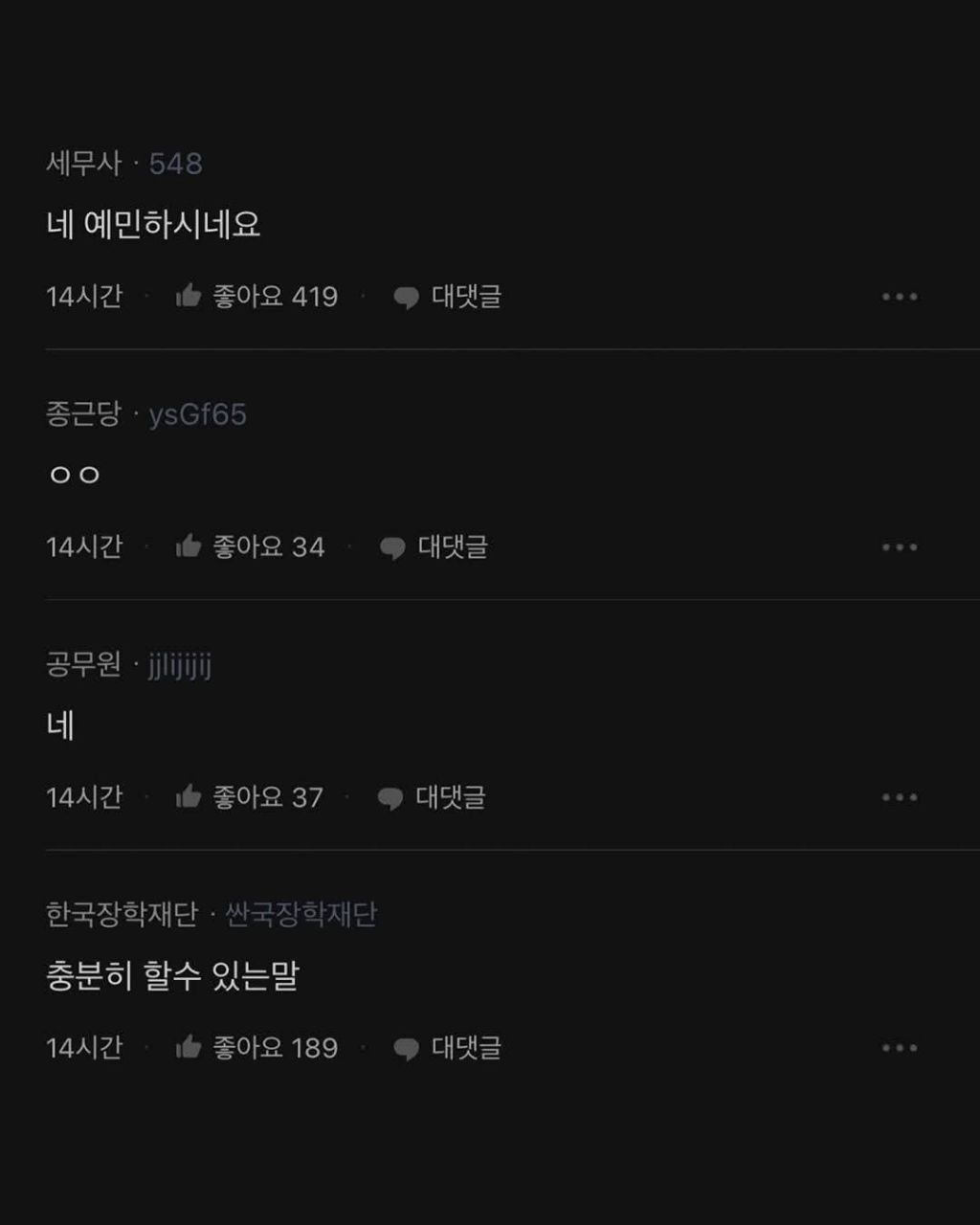980x1225 pixels.
Task: Open more options on 종근당 comment
Action: point(899,547)
